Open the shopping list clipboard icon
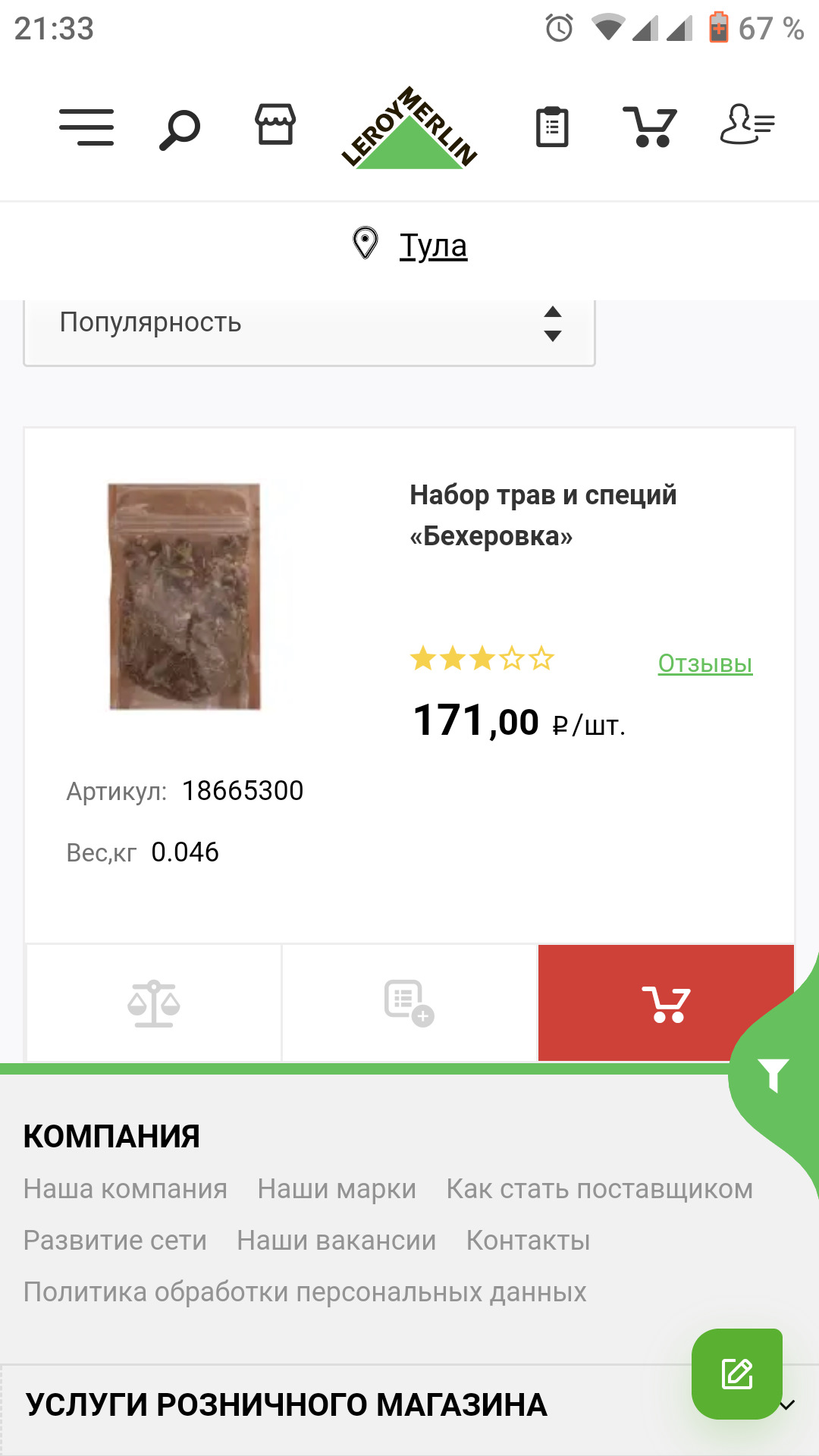 552,127
